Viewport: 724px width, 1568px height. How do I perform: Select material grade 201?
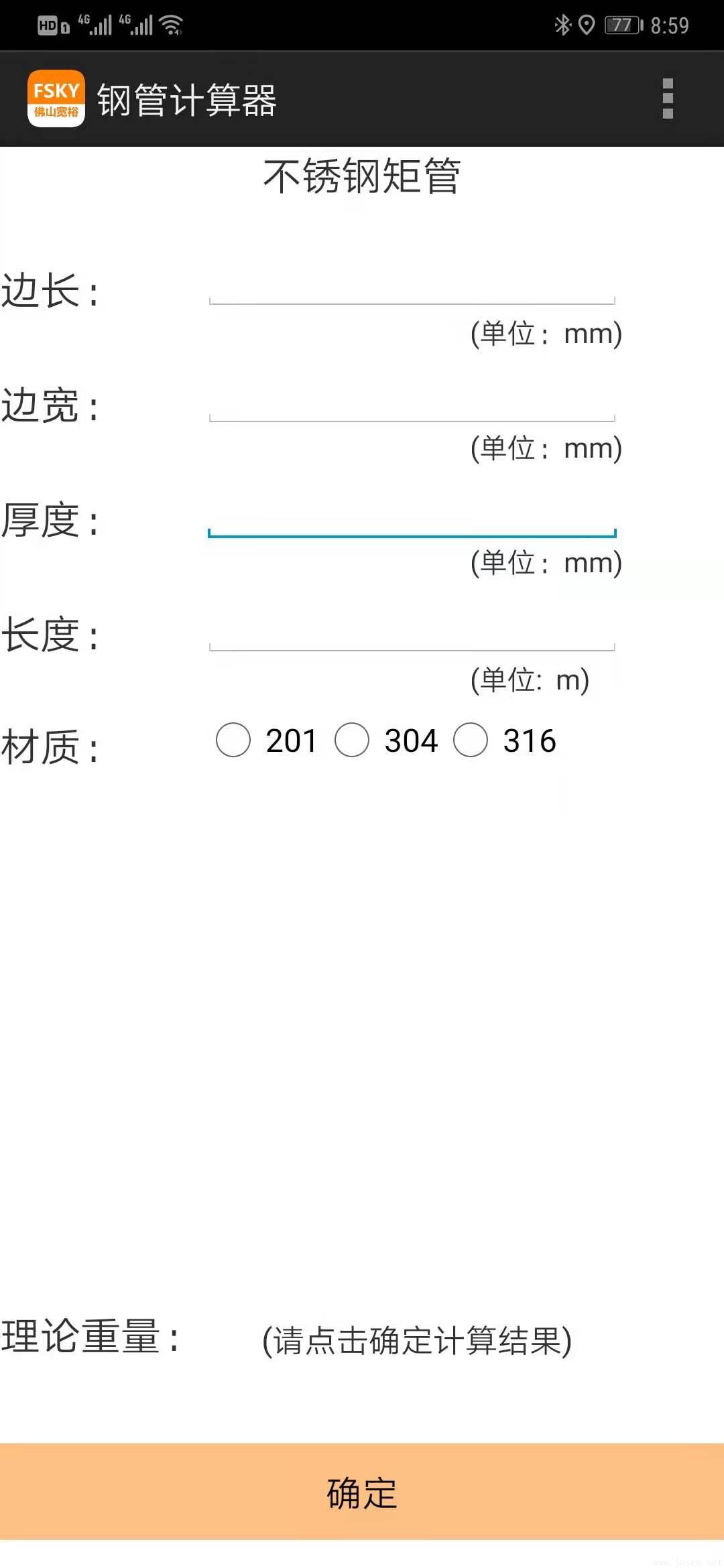(x=233, y=741)
